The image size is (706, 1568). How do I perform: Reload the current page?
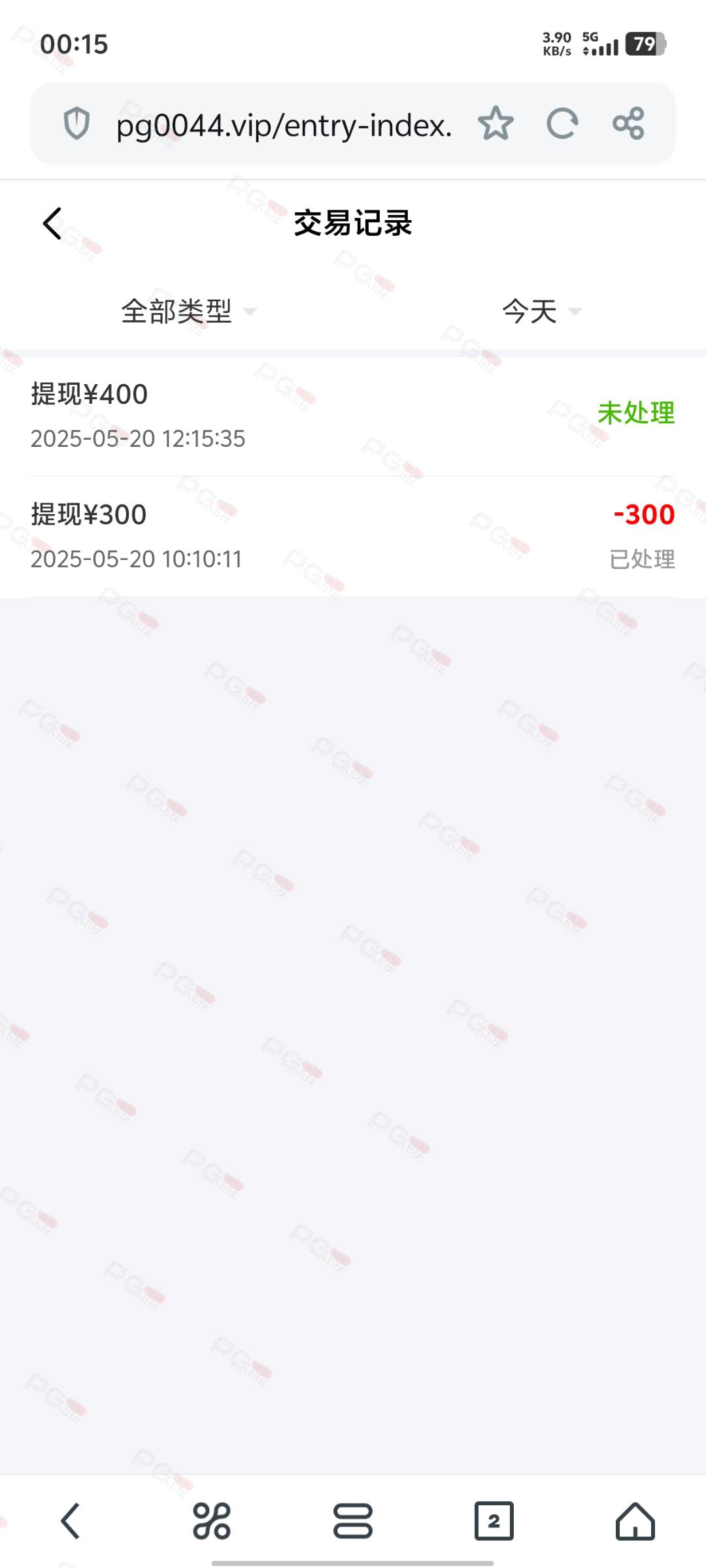pos(562,123)
